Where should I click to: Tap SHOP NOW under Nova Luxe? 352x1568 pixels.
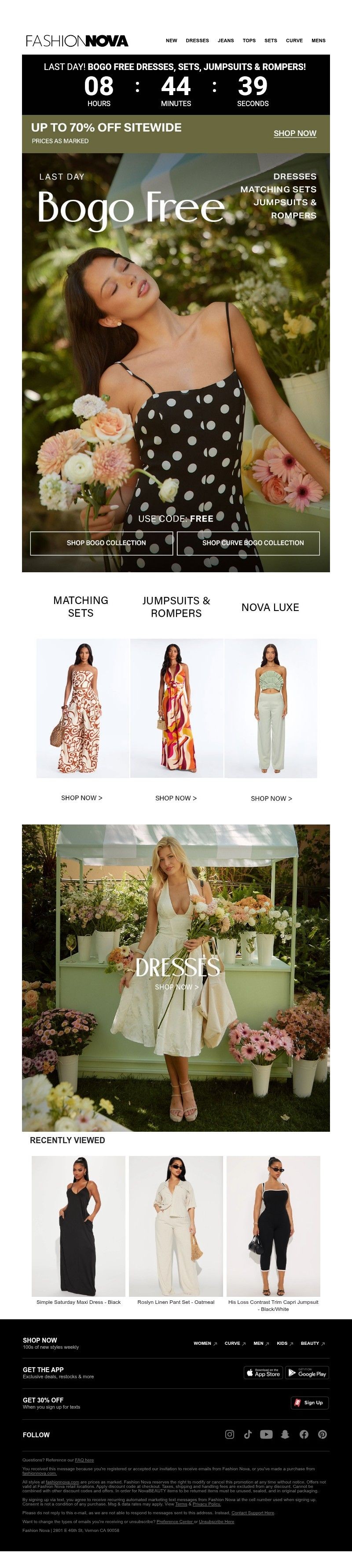271,799
